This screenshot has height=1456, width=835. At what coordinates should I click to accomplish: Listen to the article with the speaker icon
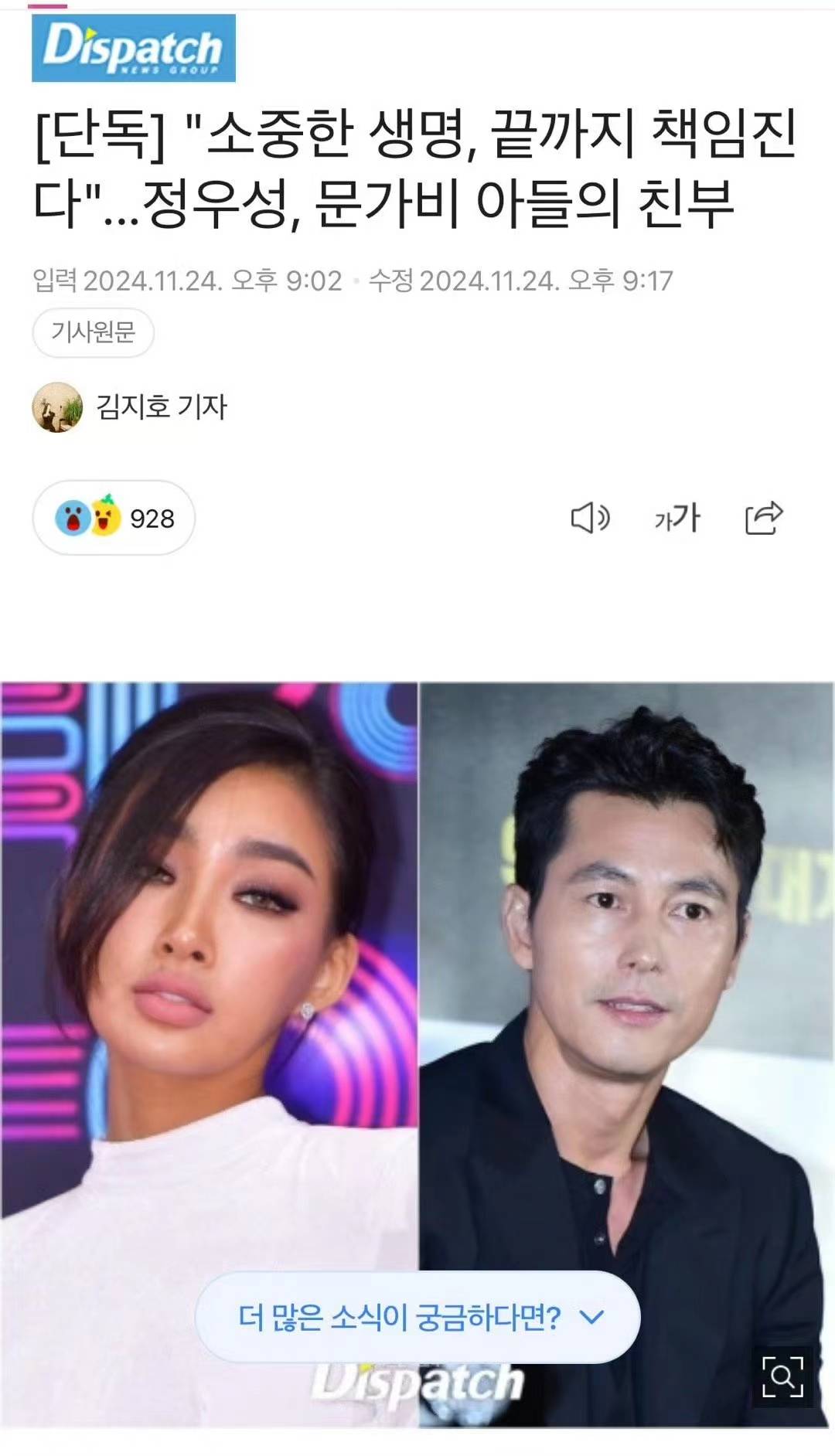(x=590, y=518)
